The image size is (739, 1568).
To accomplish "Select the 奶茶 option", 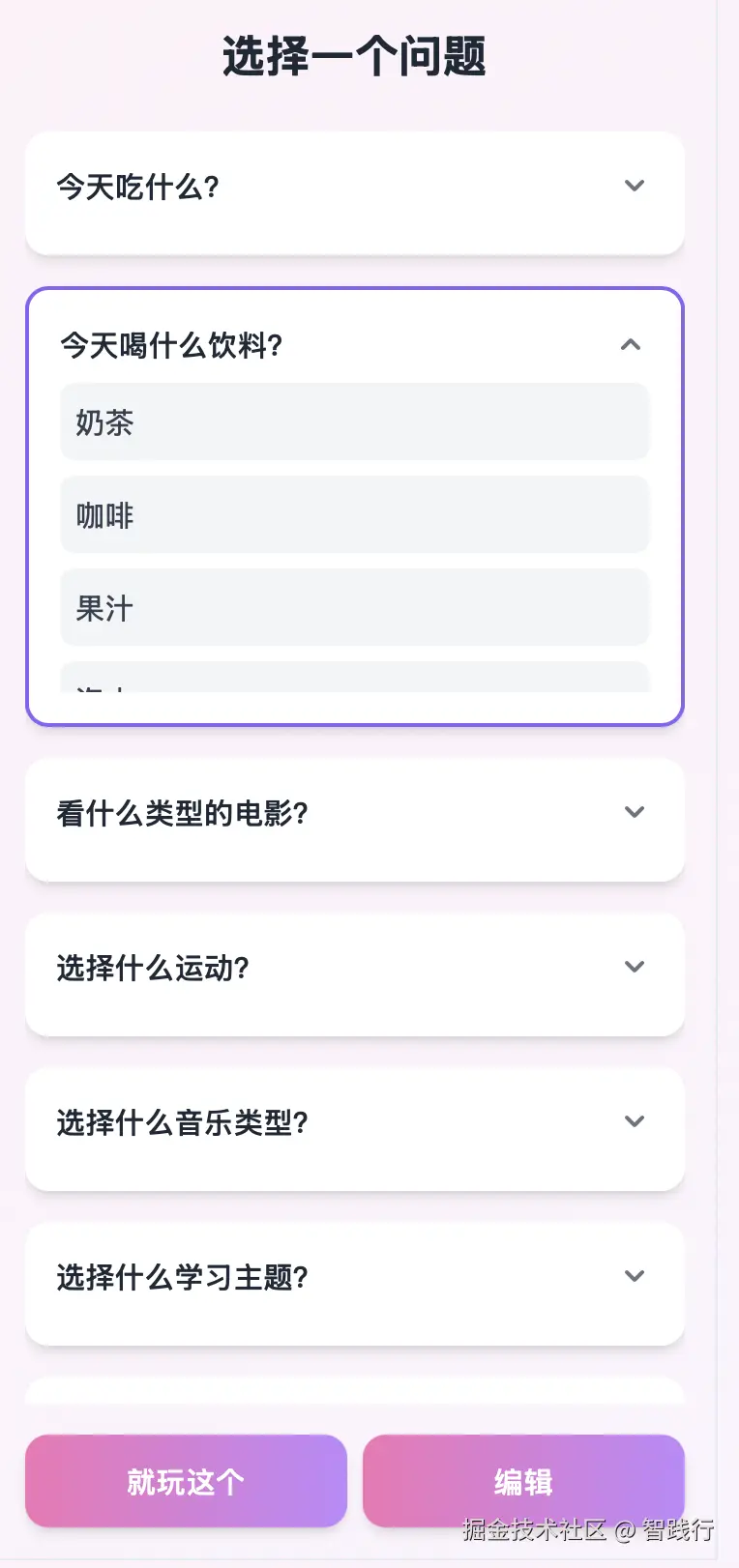I will [354, 422].
